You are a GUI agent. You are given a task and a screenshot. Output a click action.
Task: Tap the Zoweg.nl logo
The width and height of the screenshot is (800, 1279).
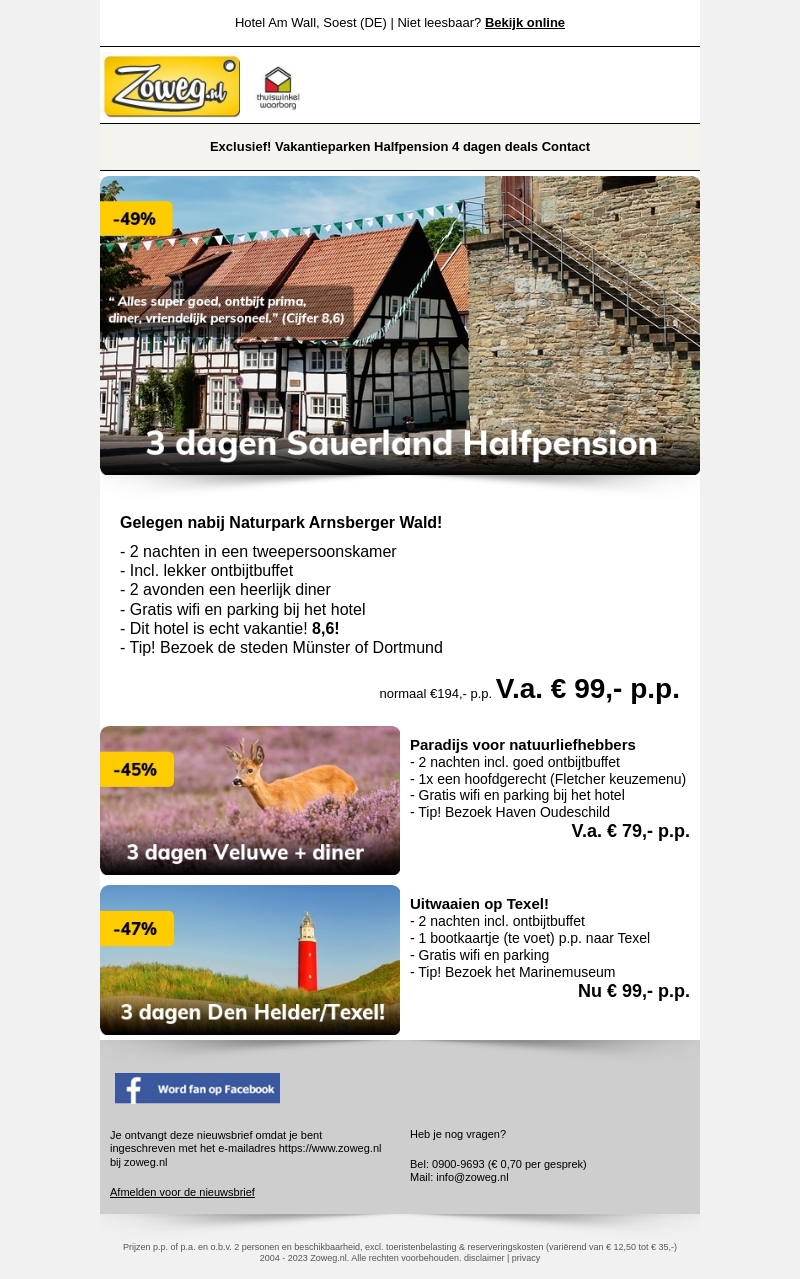point(172,87)
